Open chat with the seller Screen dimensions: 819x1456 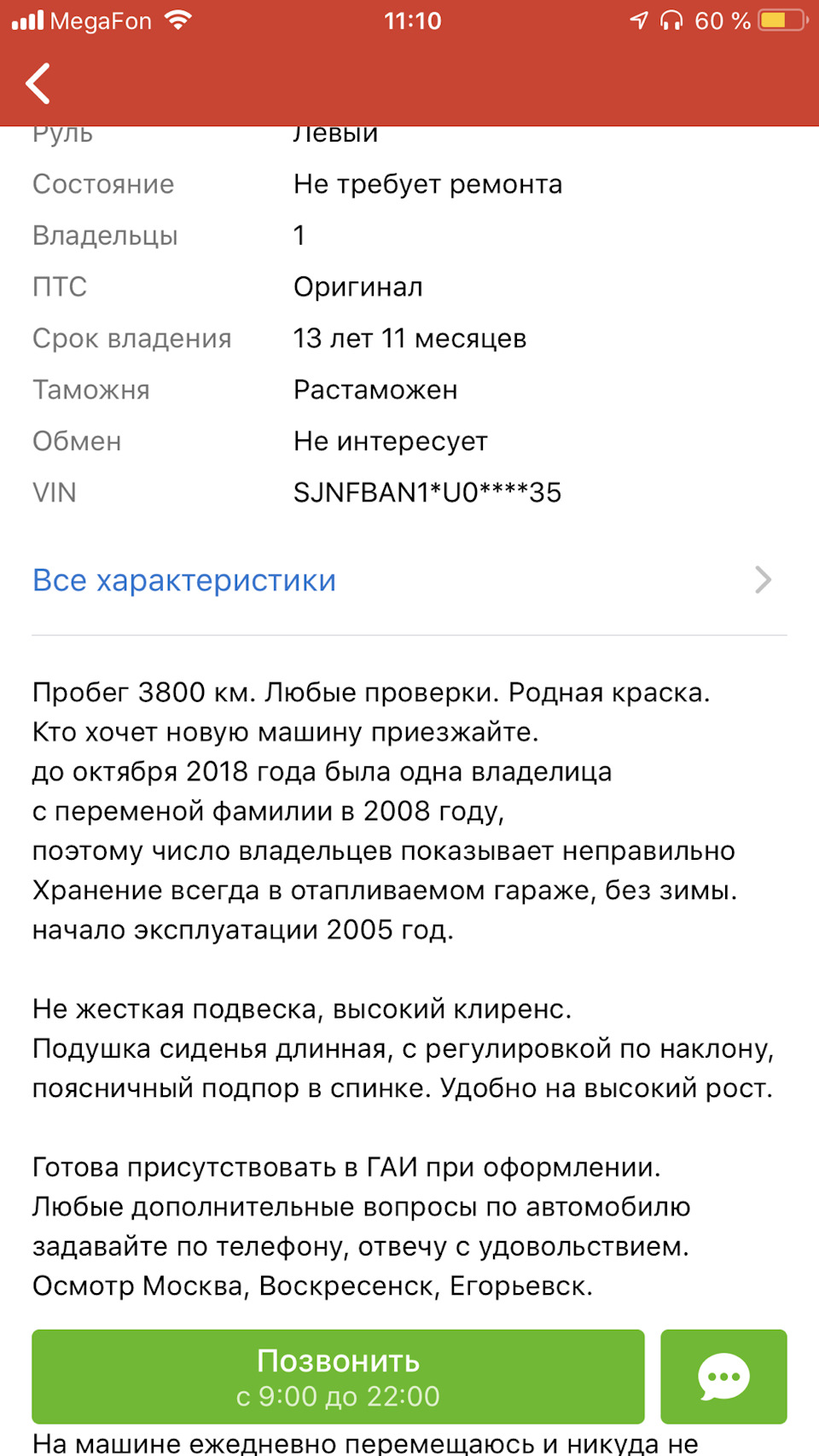pos(723,1376)
